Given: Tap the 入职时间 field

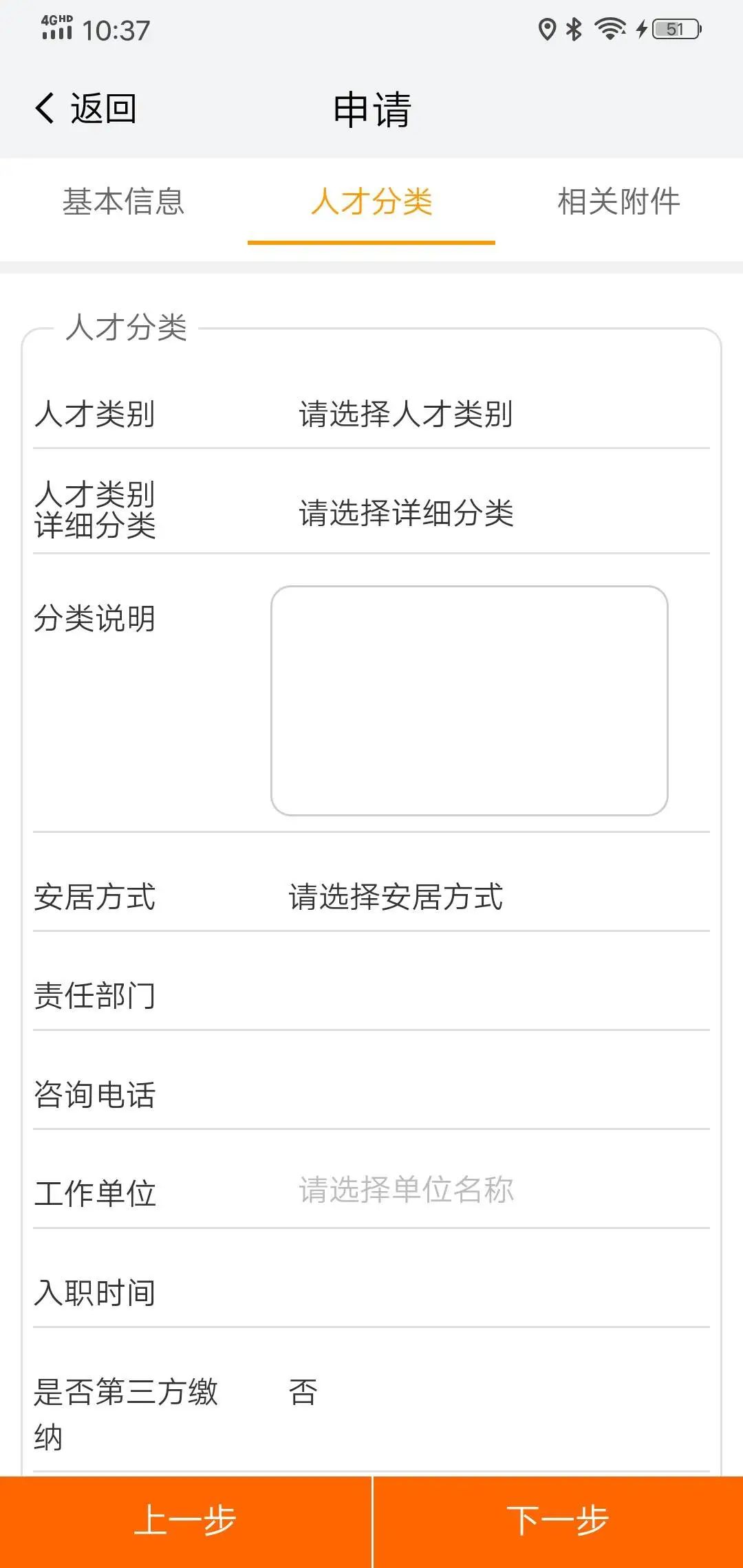Looking at the screenshot, I should (371, 1292).
